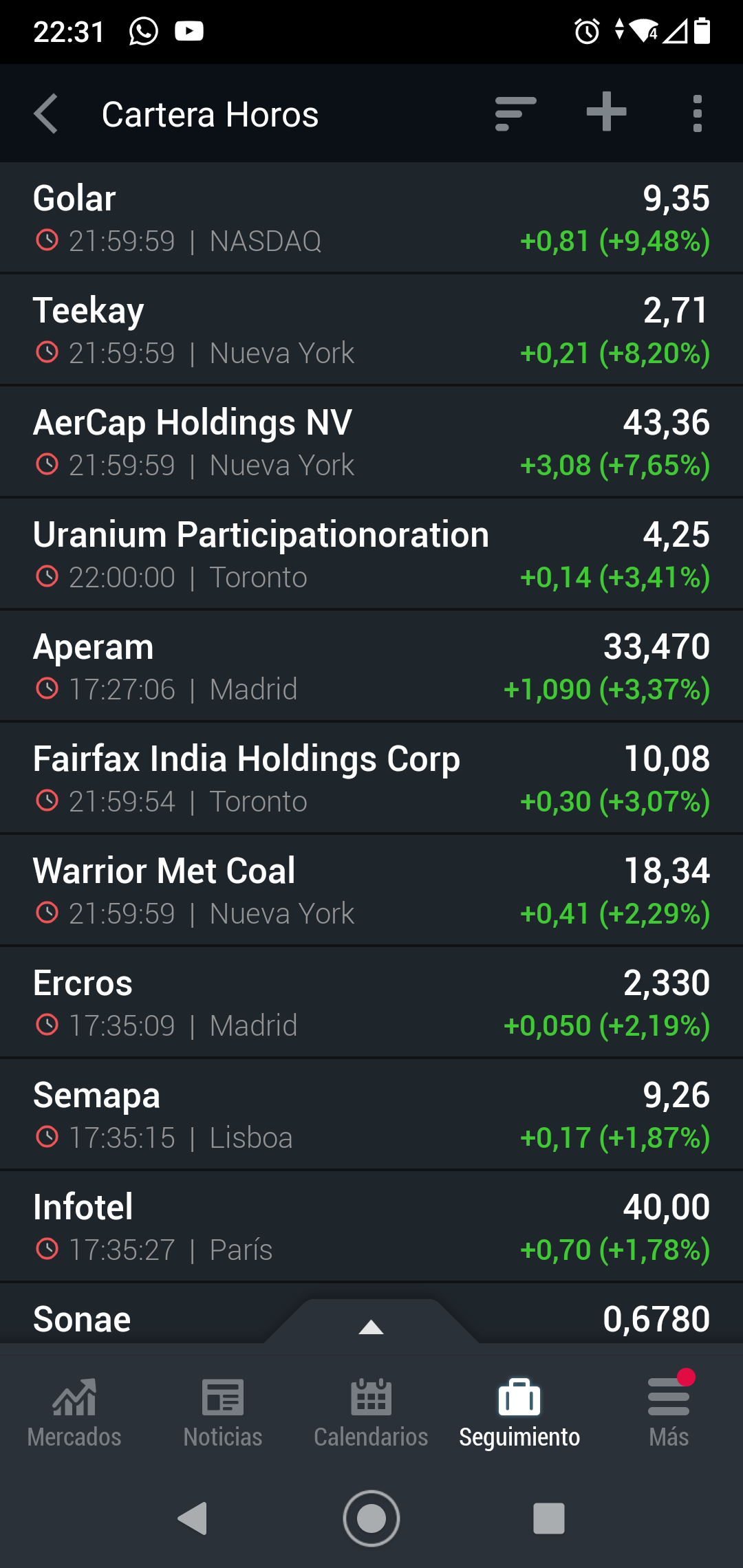Open Semapa quote page

click(371, 1115)
